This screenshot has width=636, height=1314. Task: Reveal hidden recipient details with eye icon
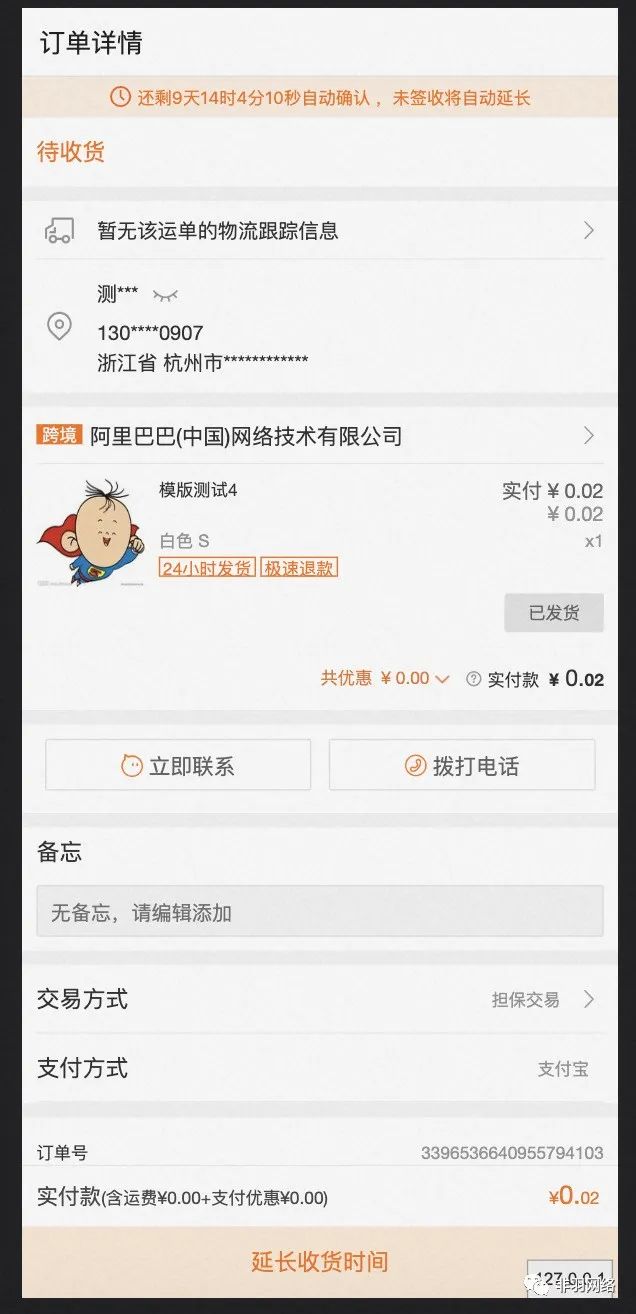(x=165, y=295)
